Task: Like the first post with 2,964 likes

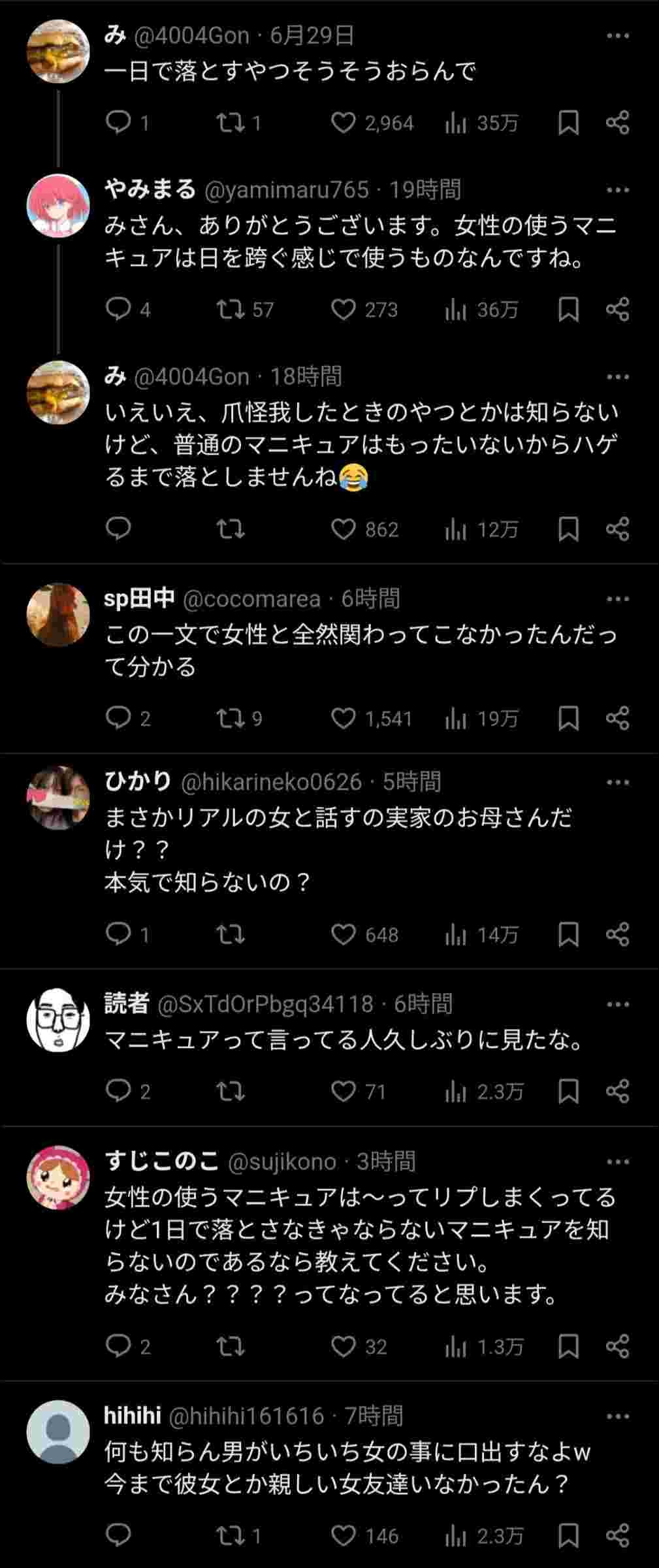Action: (344, 122)
